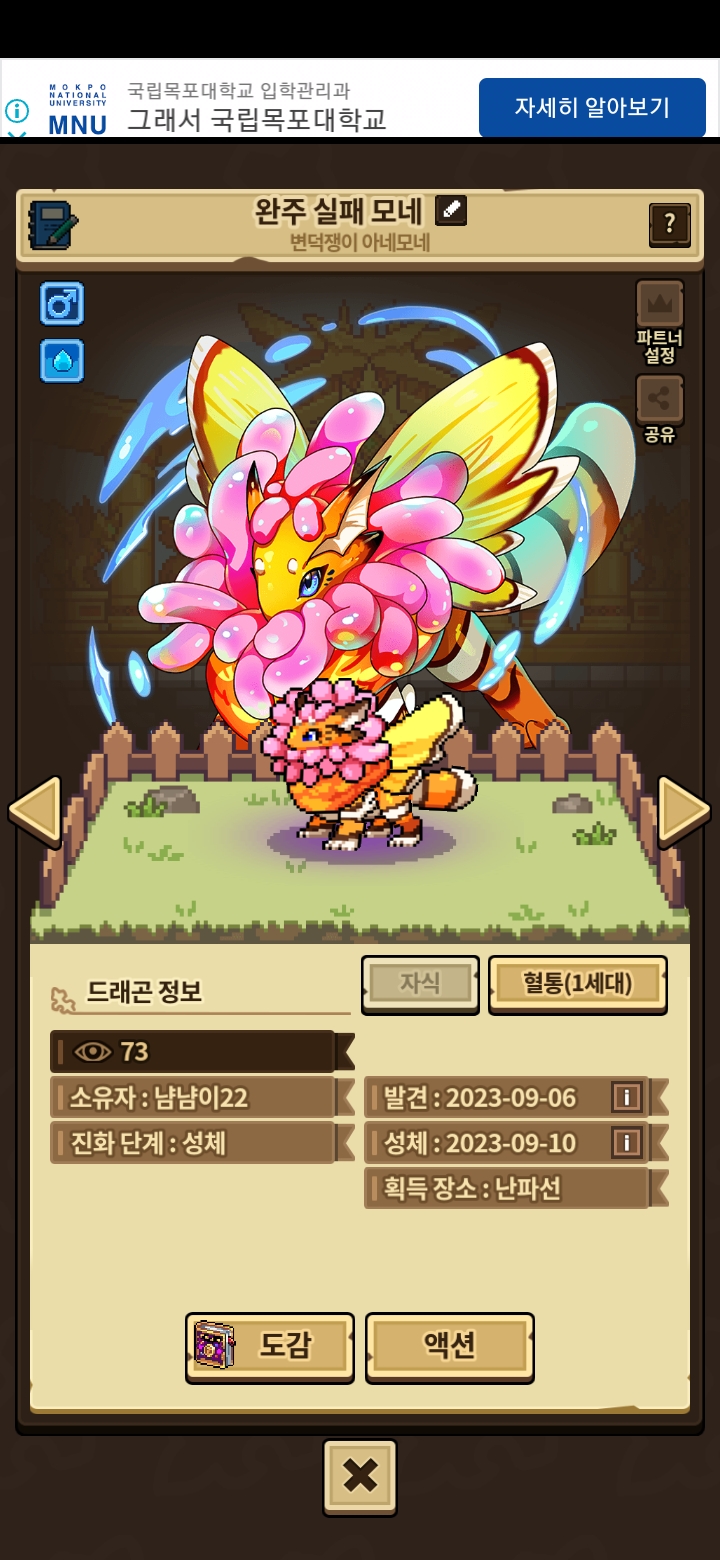Tap the water element icon
Image resolution: width=720 pixels, height=1560 pixels.
[62, 361]
